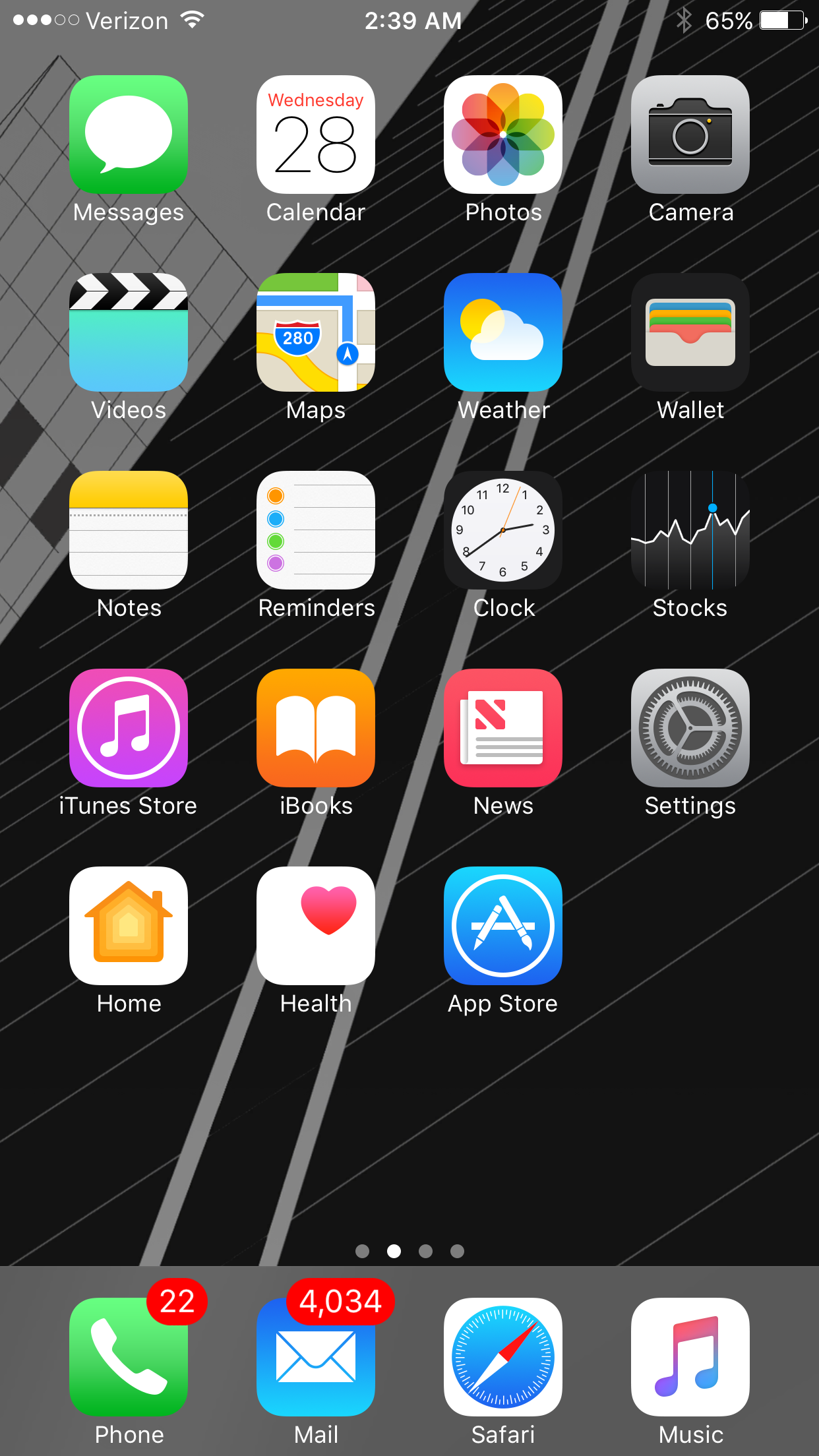Open Mail with 4,034 unread
819x1456 pixels.
pos(316,1357)
